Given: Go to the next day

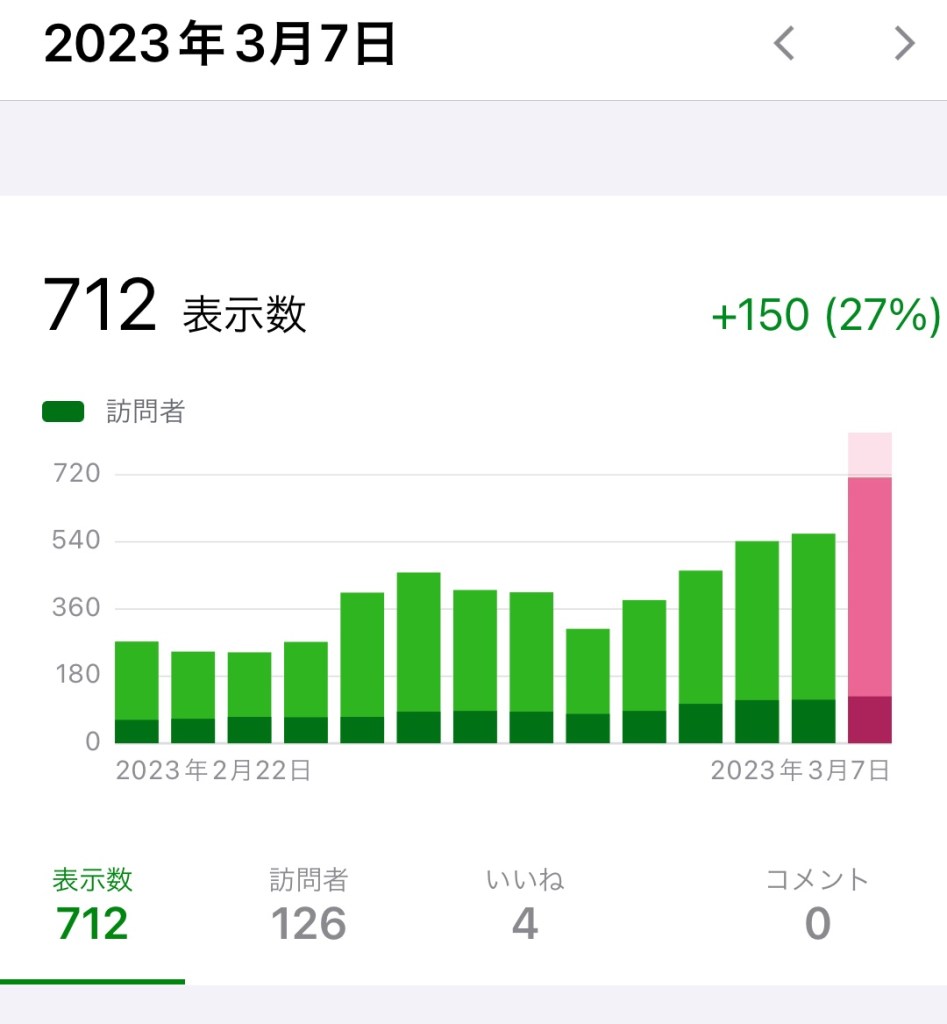Looking at the screenshot, I should (904, 44).
